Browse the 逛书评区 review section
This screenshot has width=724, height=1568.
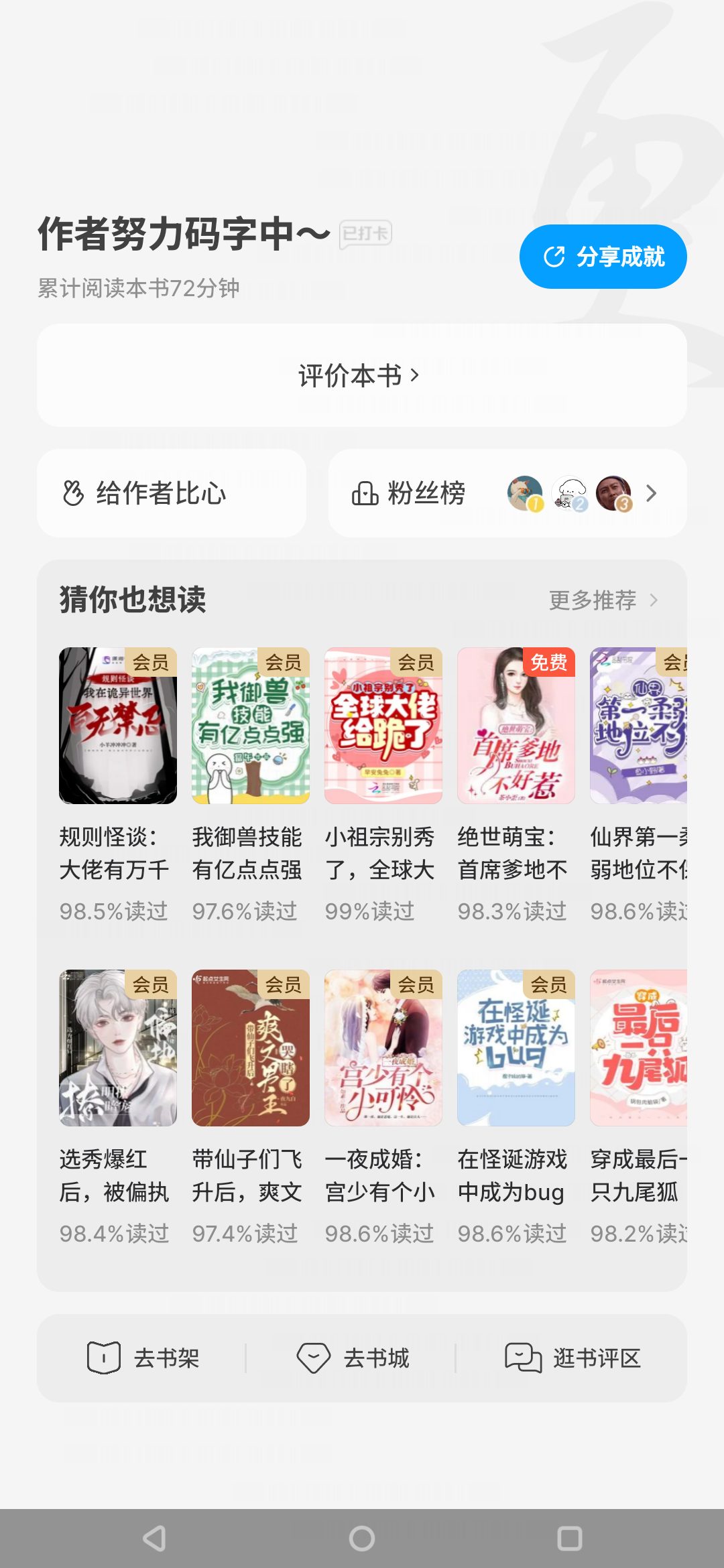pyautogui.click(x=572, y=1358)
